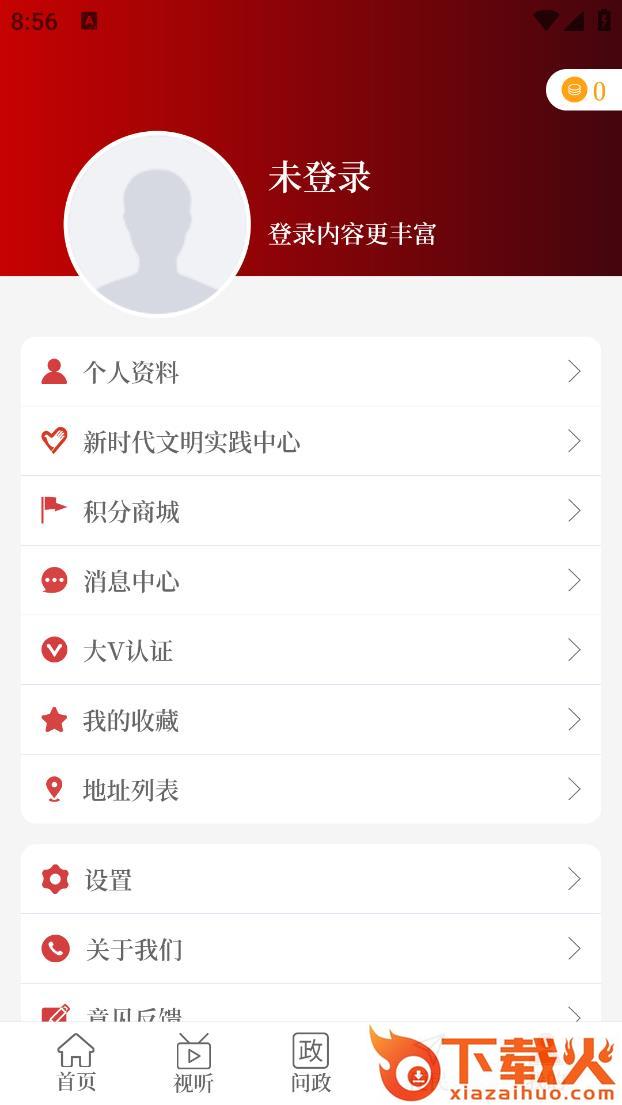View 我的收藏 favorites
Viewport: 622px width, 1105px height.
(x=310, y=720)
